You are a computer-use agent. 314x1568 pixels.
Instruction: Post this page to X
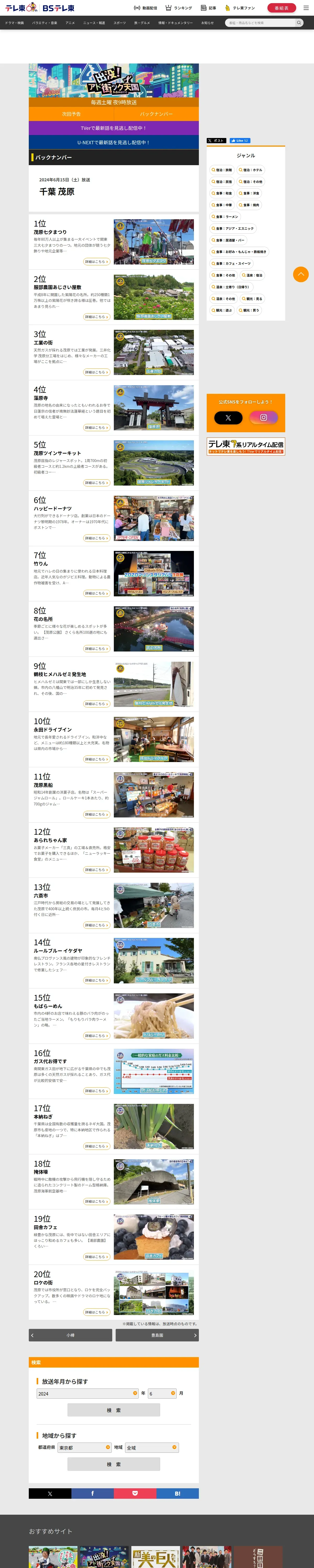click(x=50, y=1493)
